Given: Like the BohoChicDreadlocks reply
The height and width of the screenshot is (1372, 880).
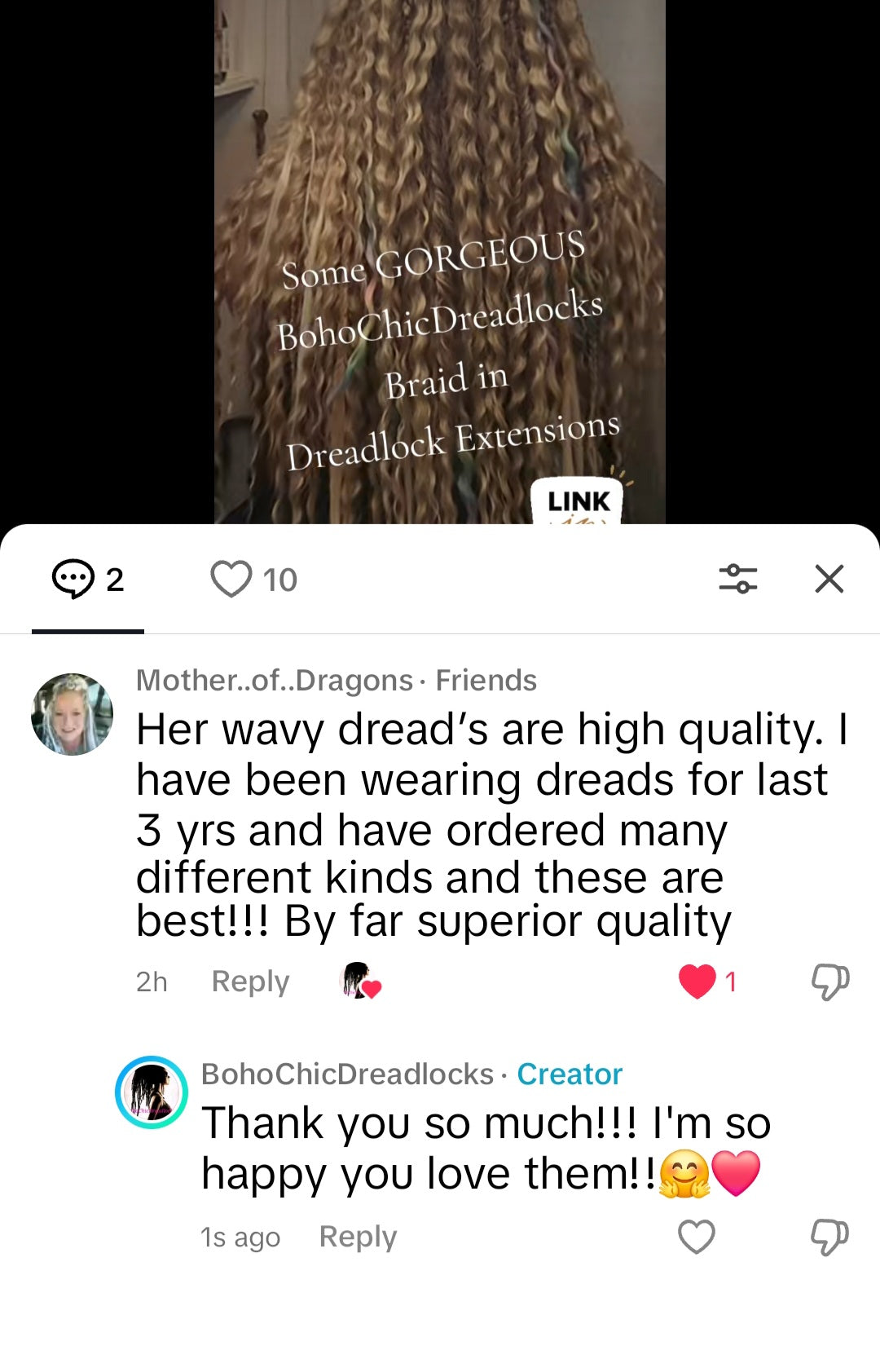Looking at the screenshot, I should click(x=697, y=1237).
